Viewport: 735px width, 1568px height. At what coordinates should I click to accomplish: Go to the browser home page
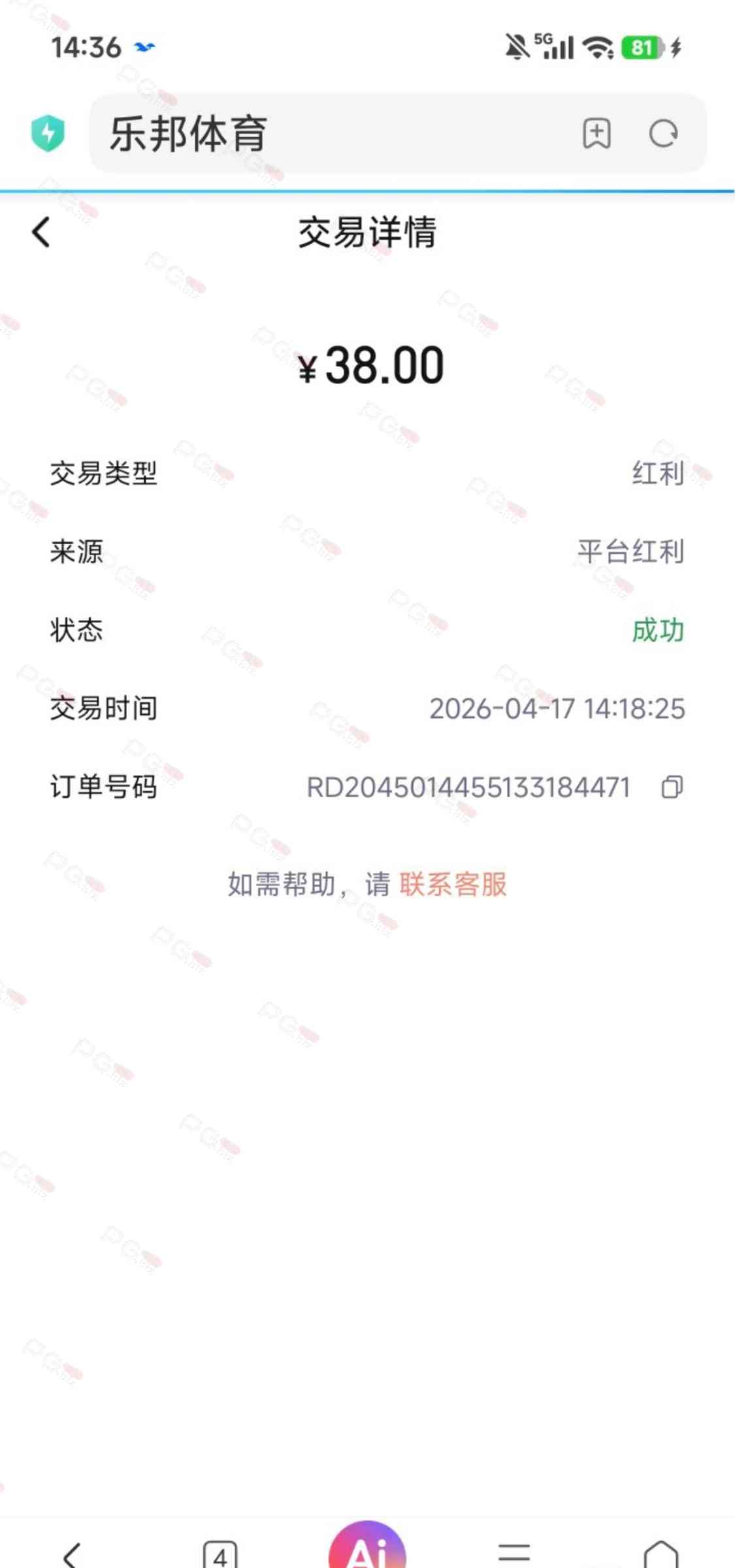(661, 1554)
